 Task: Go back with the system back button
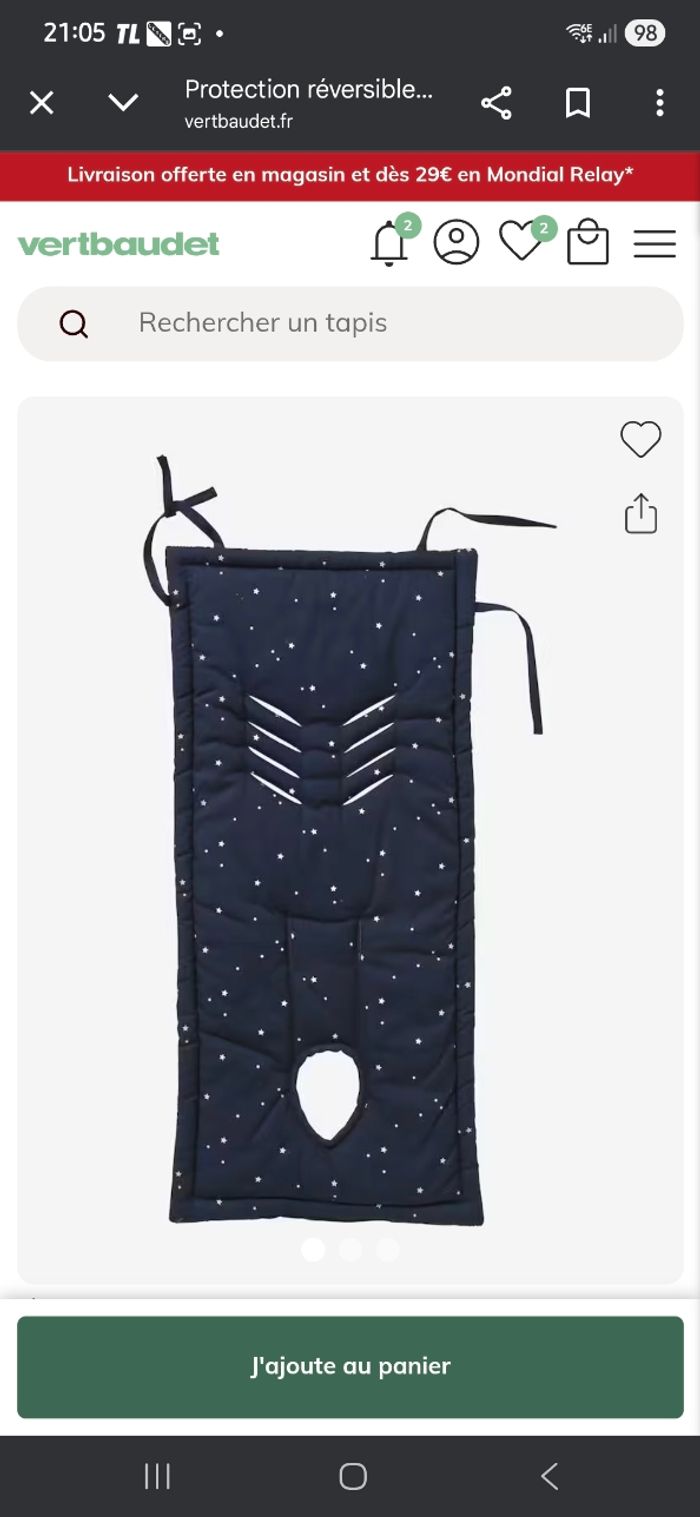point(549,1476)
